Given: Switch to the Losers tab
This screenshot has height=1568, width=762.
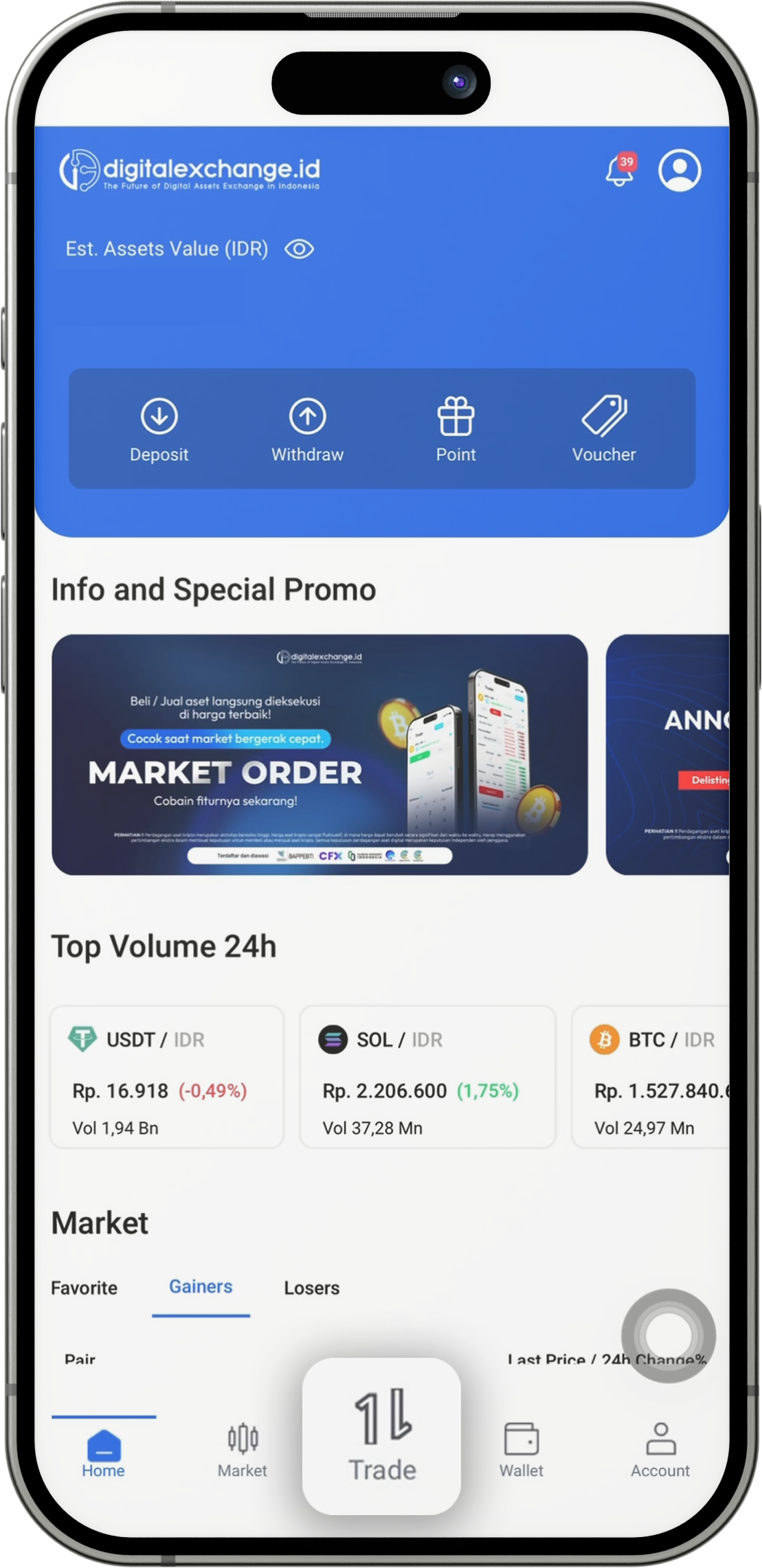Looking at the screenshot, I should click(x=311, y=1288).
